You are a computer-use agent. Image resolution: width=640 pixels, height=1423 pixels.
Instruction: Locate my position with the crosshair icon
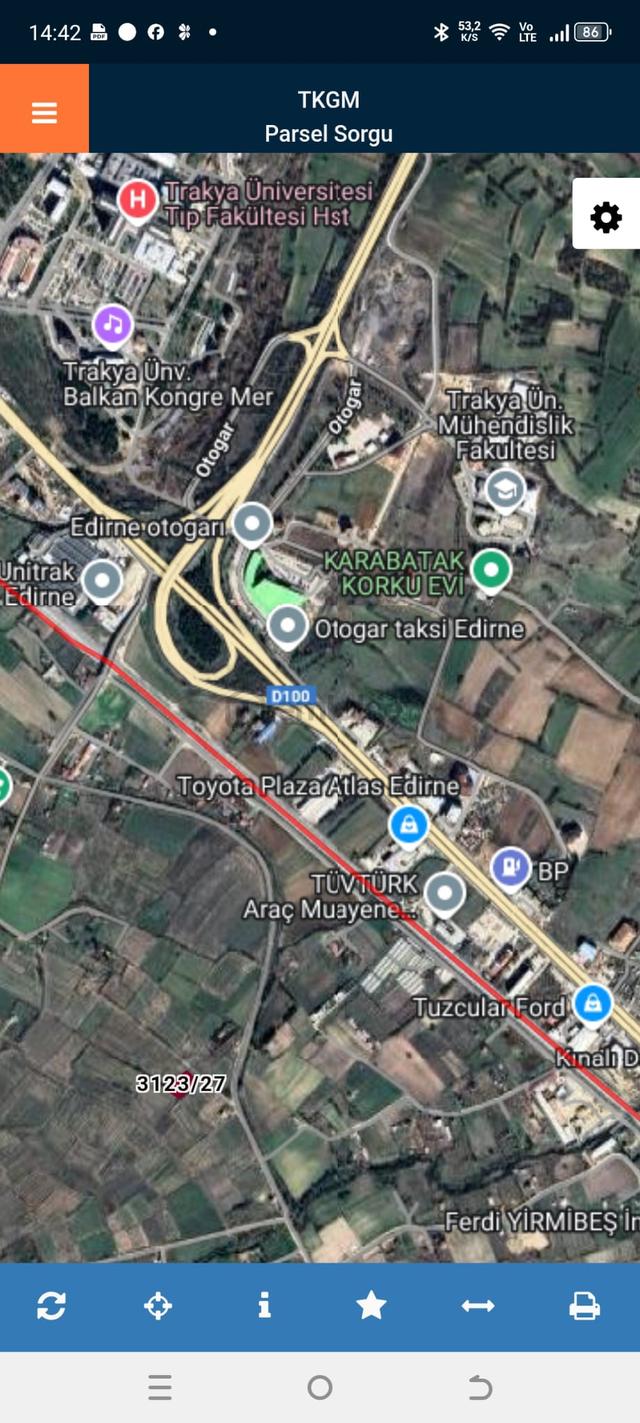pyautogui.click(x=158, y=1305)
